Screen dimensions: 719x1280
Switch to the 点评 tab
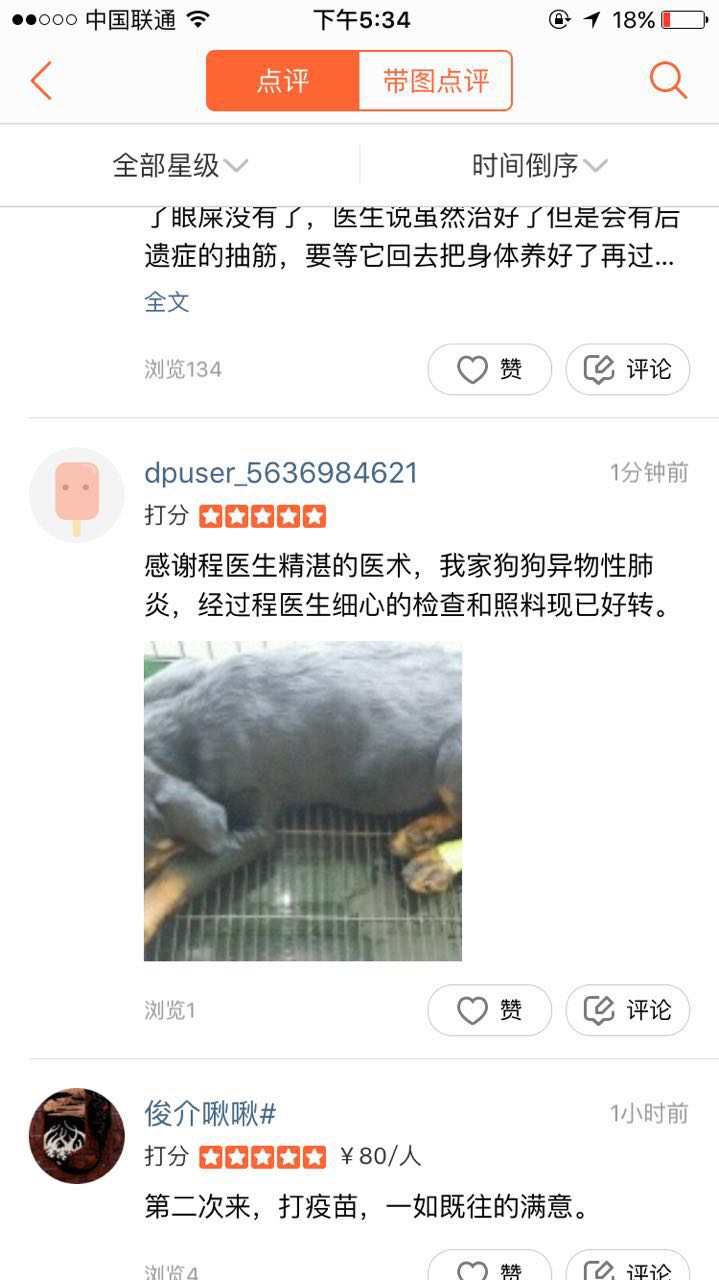pyautogui.click(x=283, y=81)
